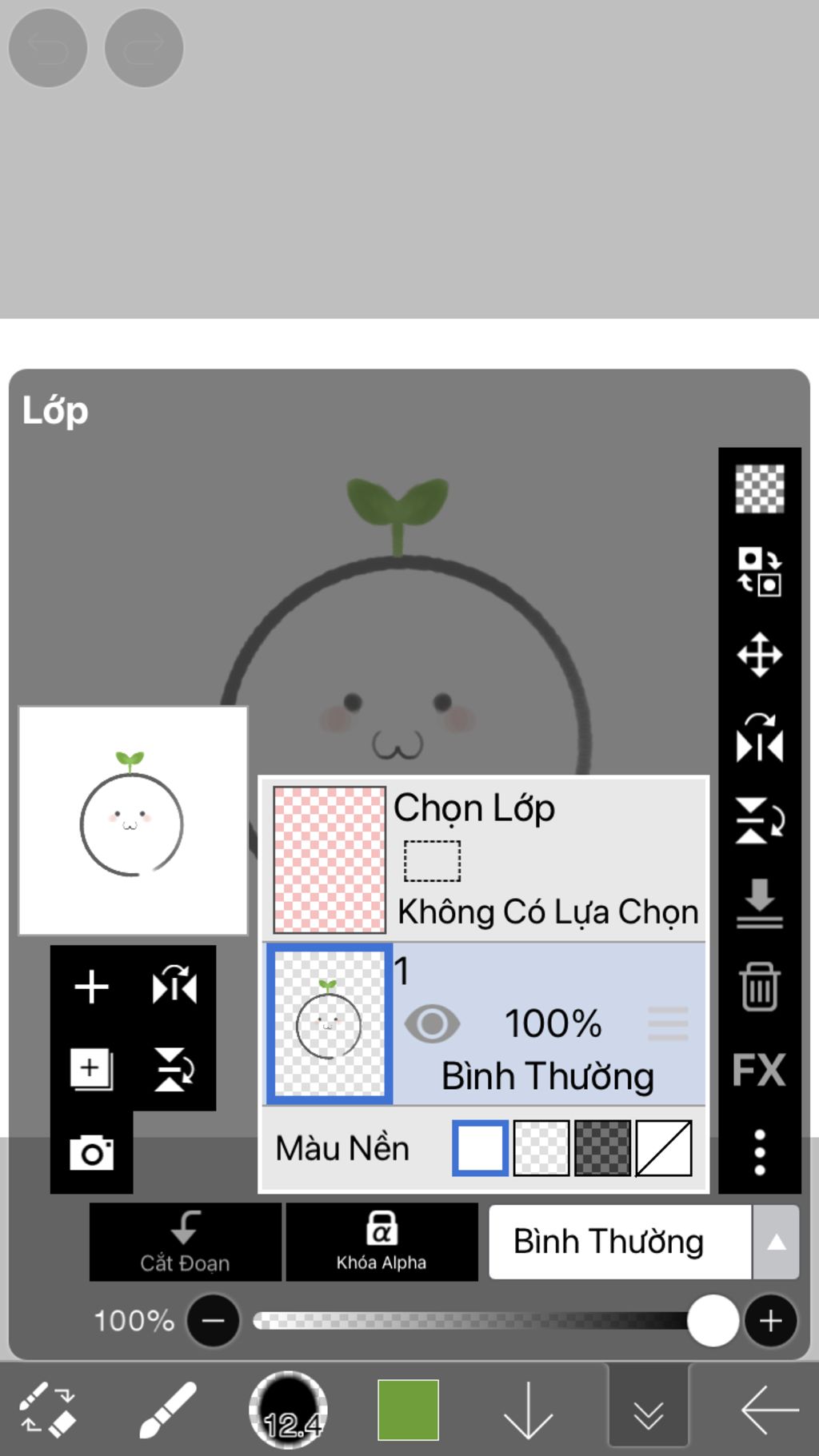The height and width of the screenshot is (1456, 819).
Task: Add a new layer with plus icon
Action: 91,987
